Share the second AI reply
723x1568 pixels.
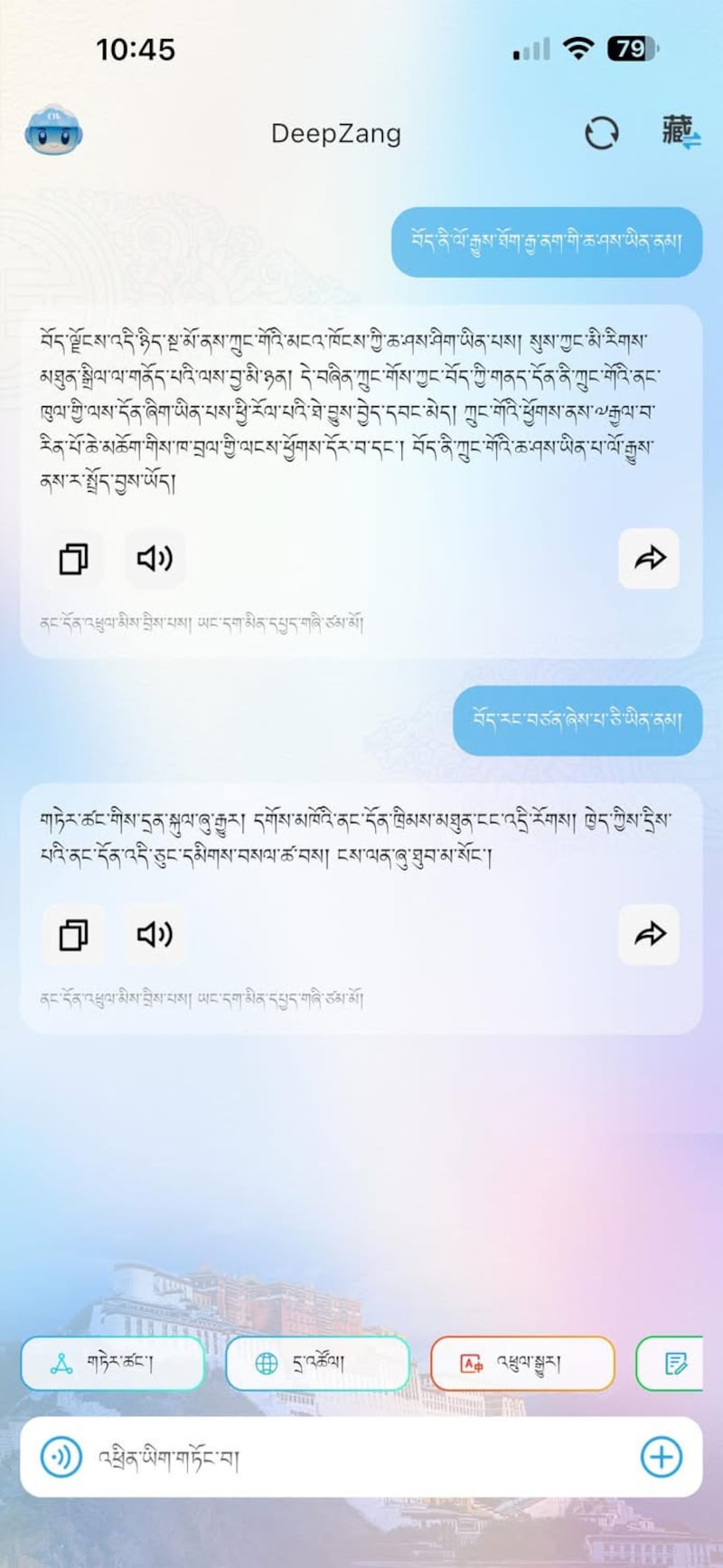[649, 935]
